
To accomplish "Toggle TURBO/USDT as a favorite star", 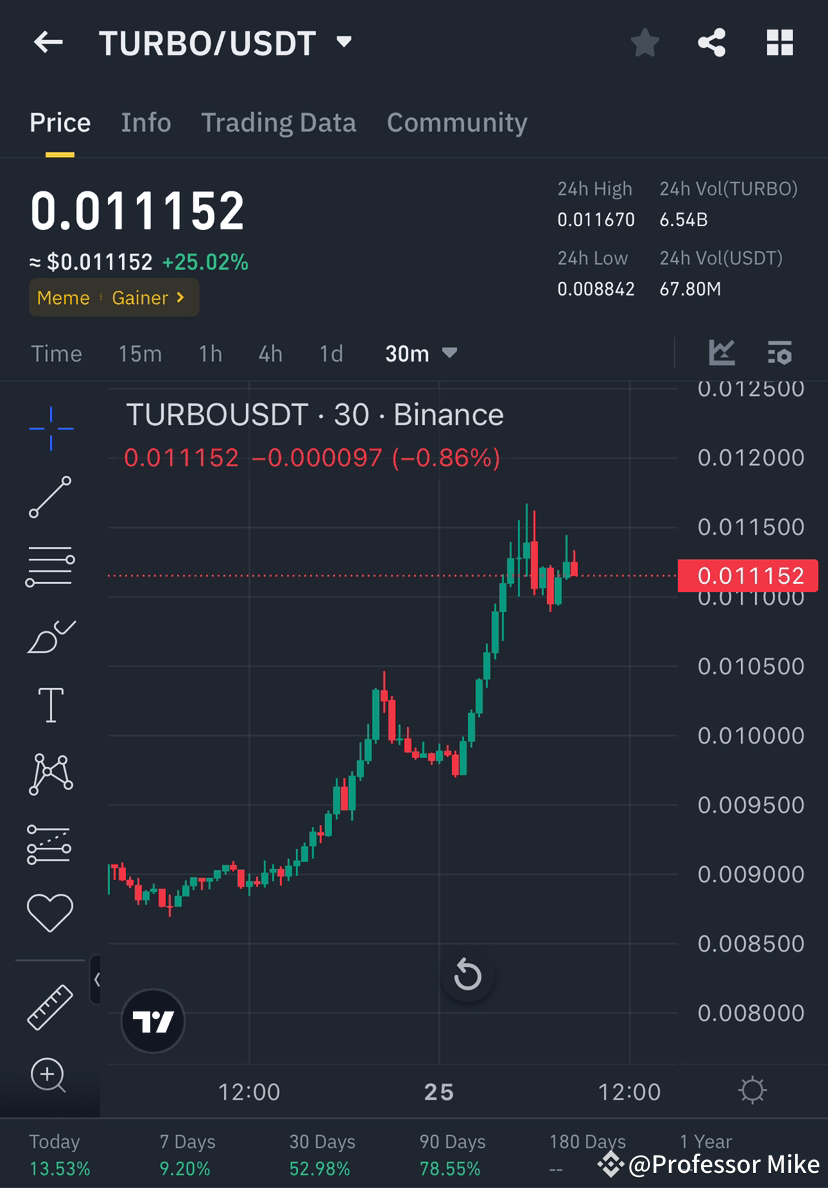I will click(644, 42).
